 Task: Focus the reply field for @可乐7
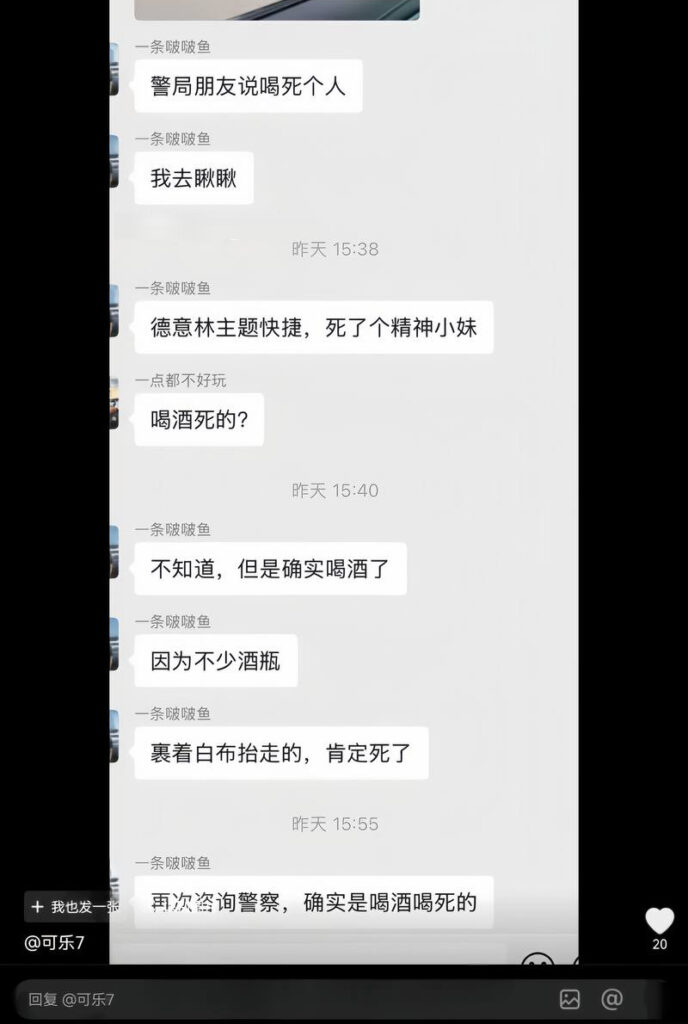280,998
